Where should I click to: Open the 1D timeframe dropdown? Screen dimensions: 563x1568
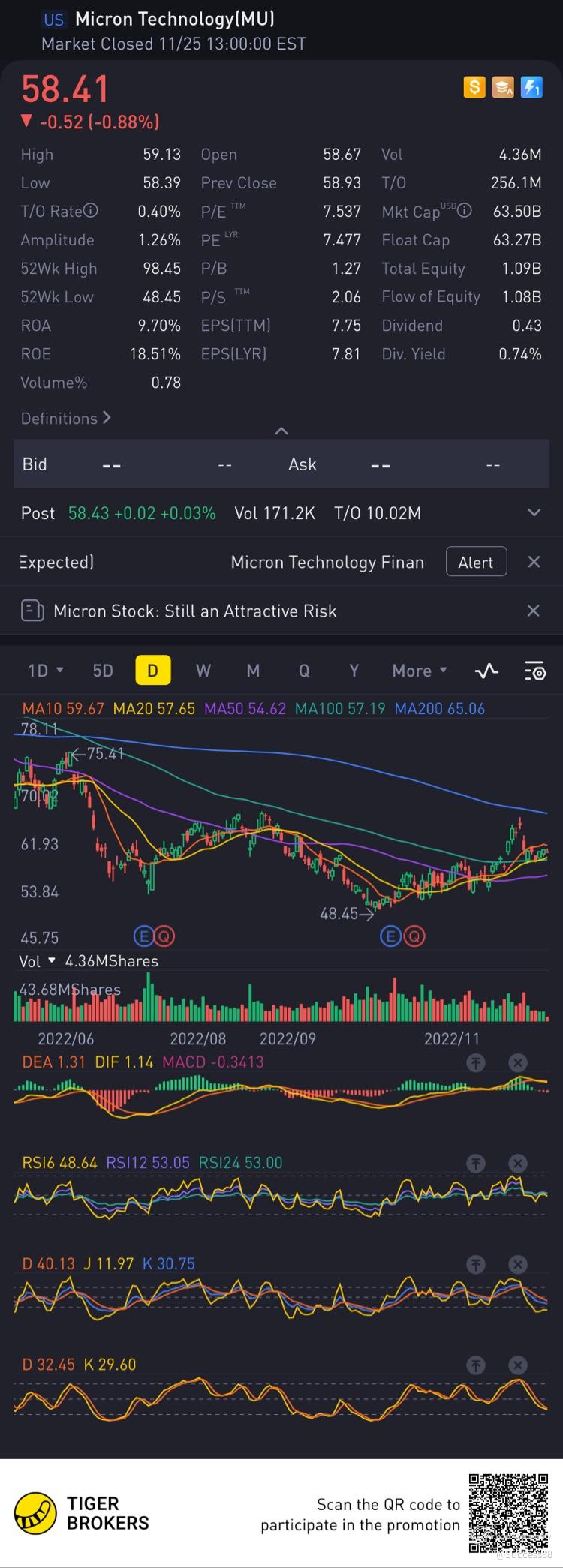(45, 671)
